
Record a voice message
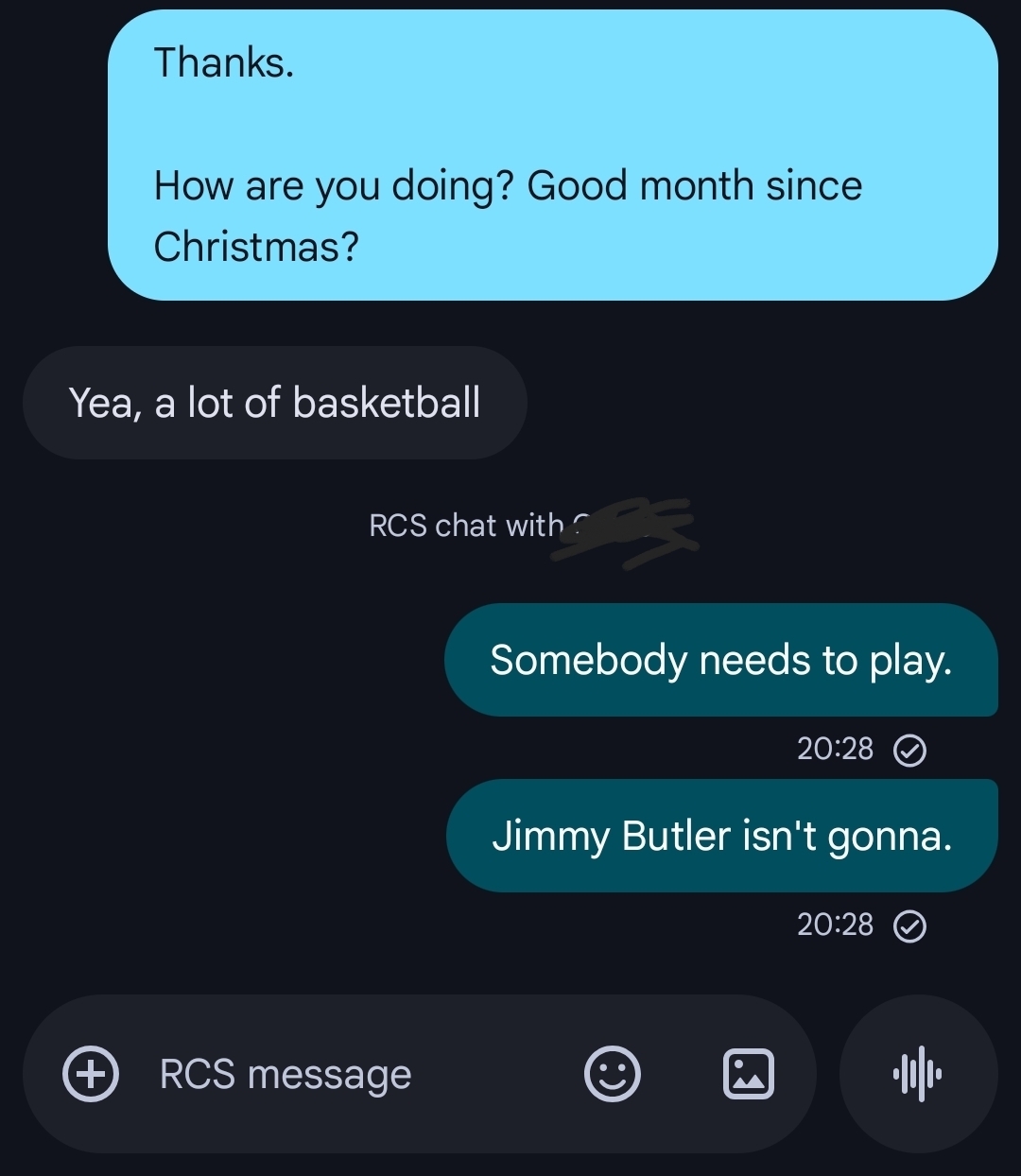(x=917, y=1074)
